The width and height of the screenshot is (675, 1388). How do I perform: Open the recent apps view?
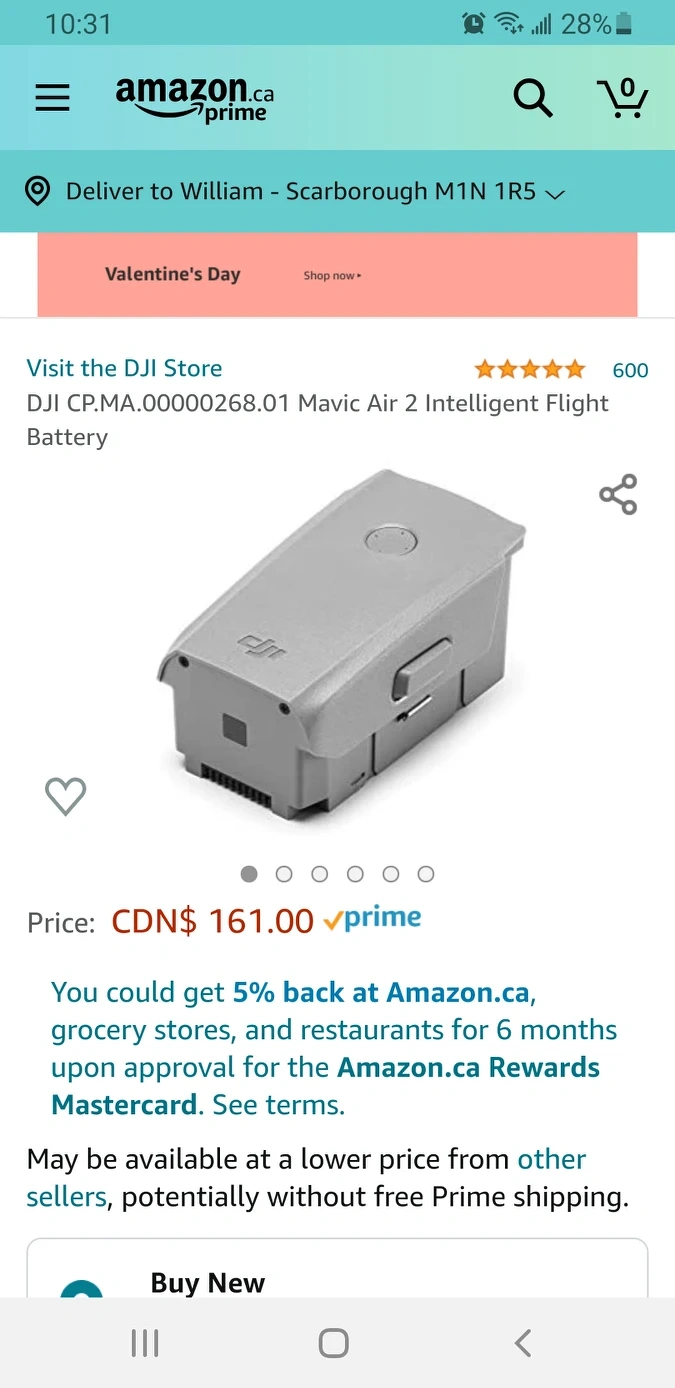pos(145,1343)
